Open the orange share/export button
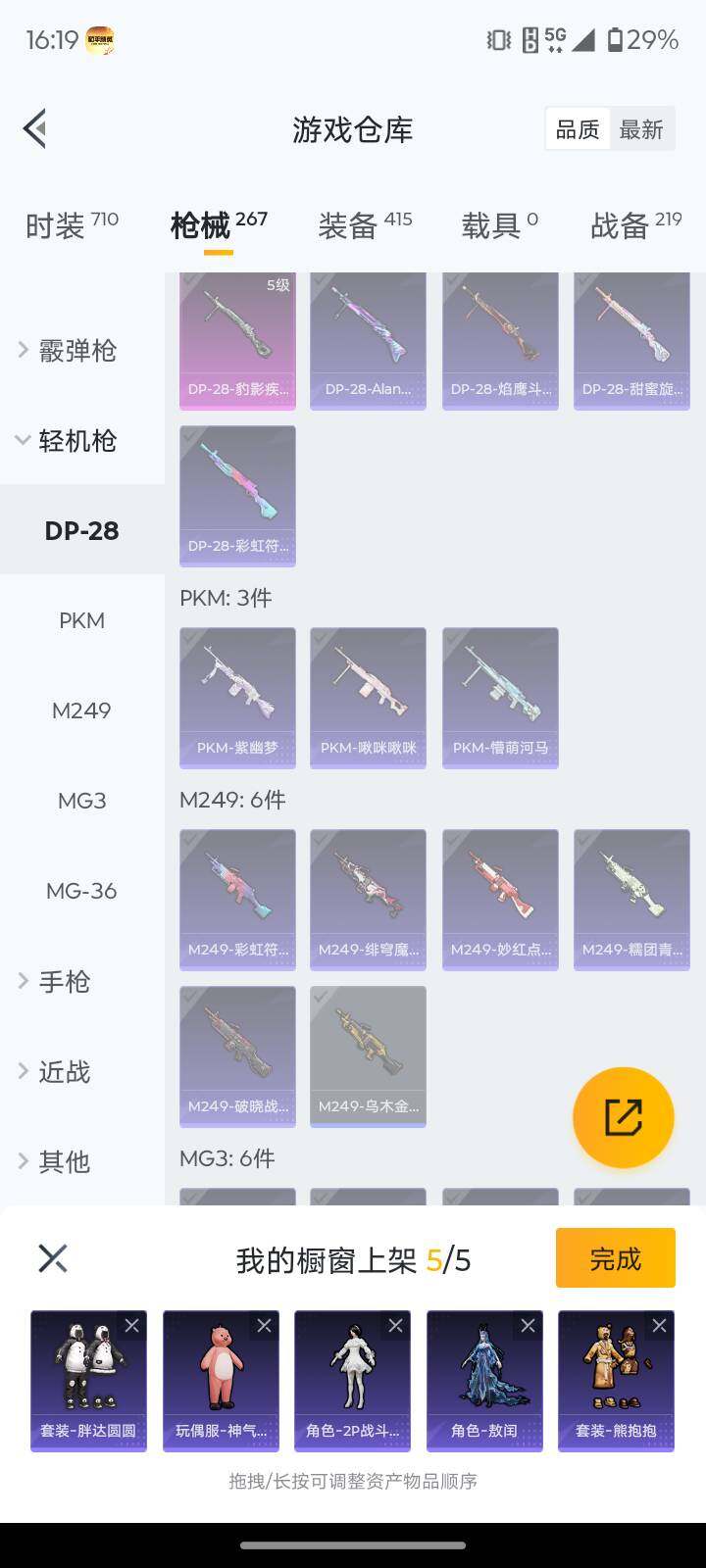 point(623,1117)
